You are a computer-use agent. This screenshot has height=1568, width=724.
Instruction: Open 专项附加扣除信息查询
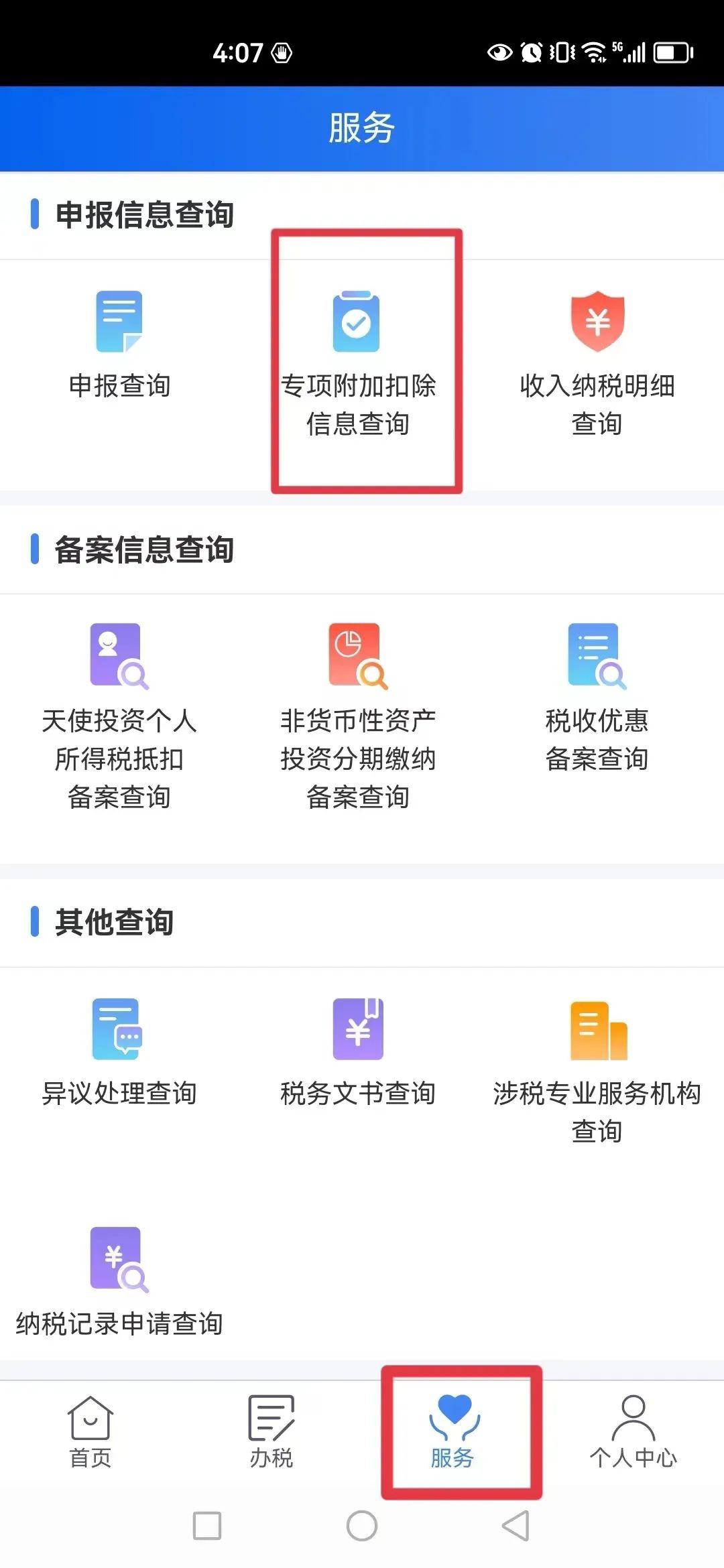(x=357, y=364)
